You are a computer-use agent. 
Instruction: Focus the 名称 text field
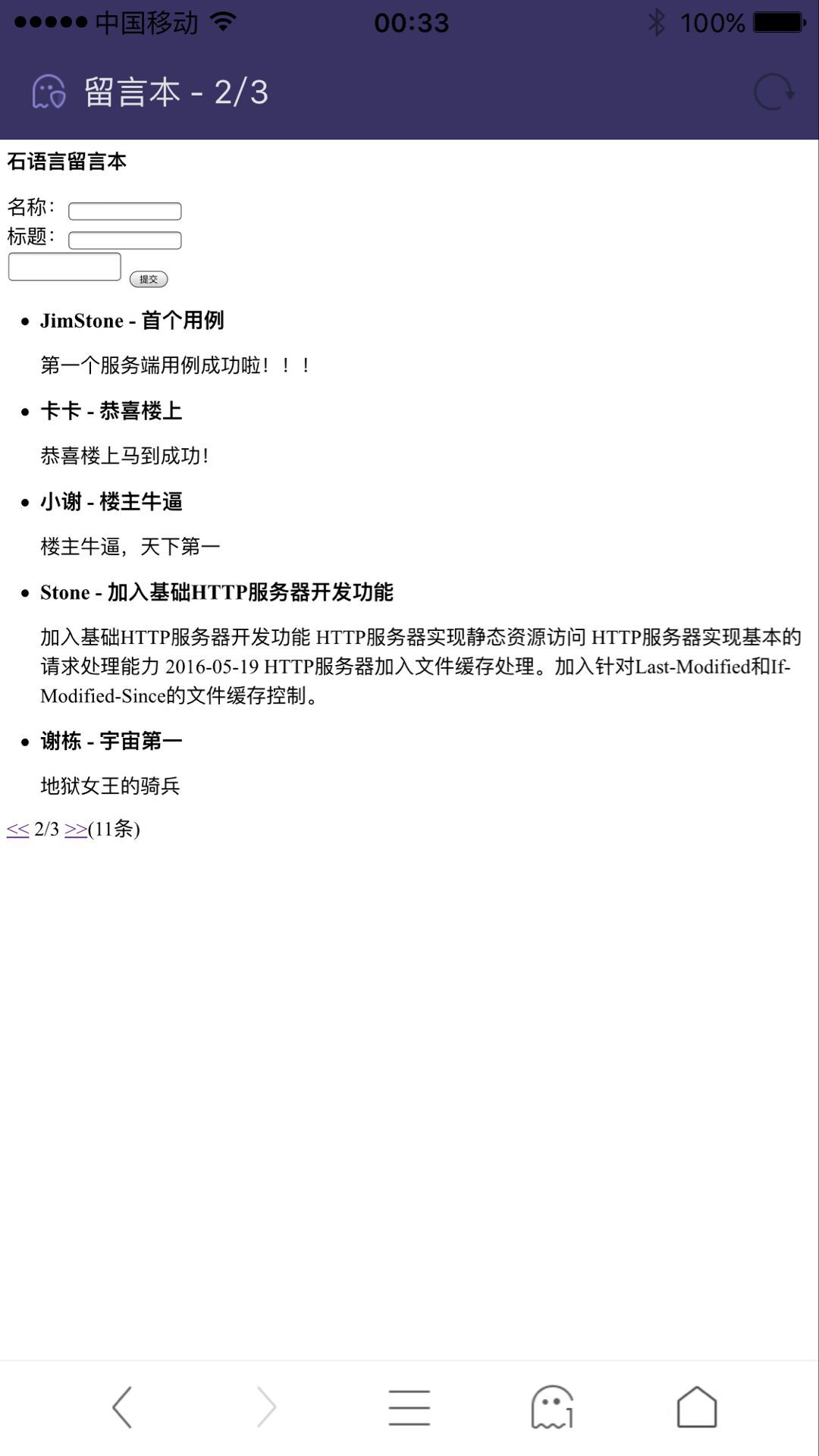point(125,211)
